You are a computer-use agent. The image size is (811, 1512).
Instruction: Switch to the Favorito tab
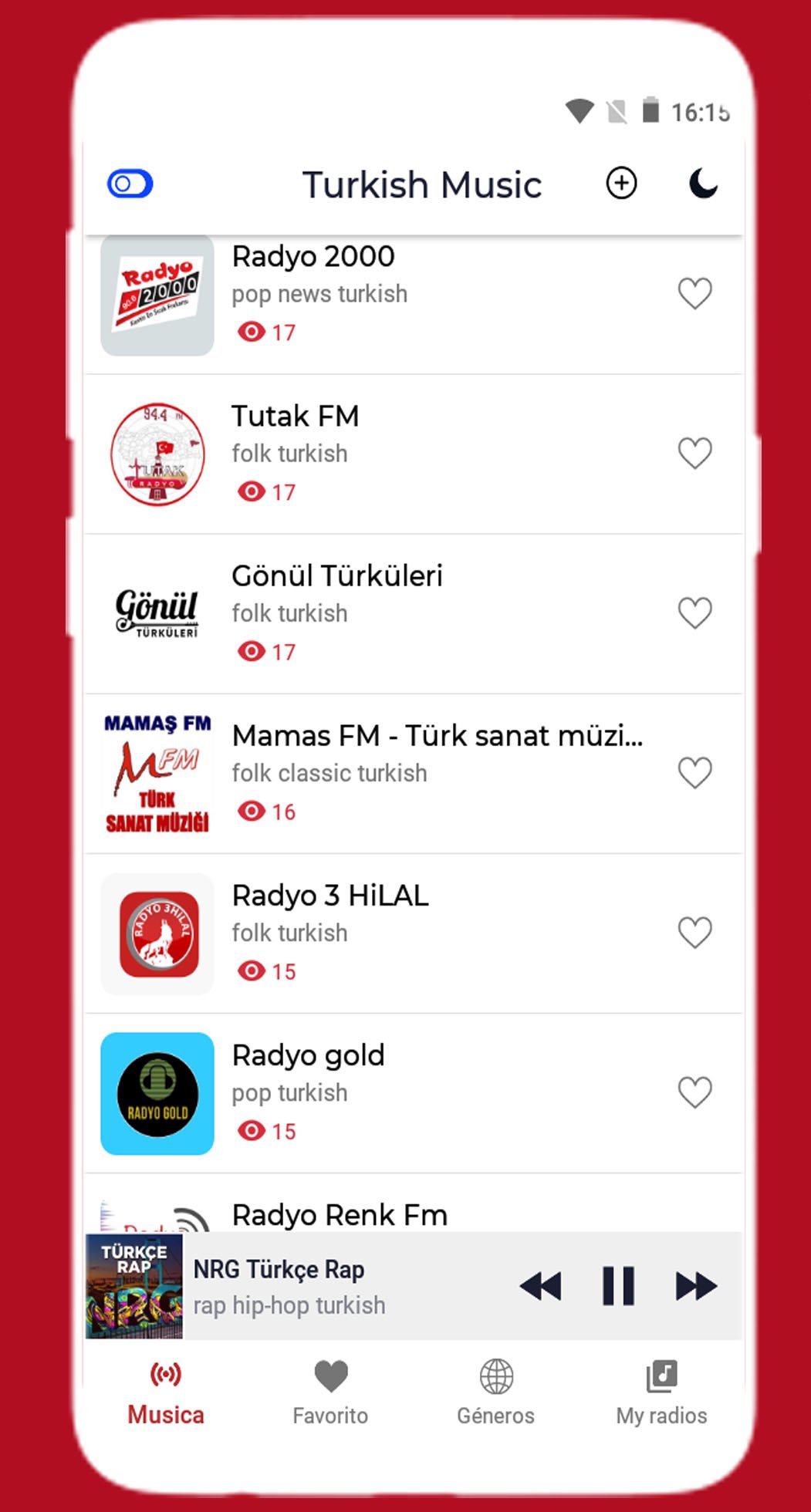(330, 1392)
